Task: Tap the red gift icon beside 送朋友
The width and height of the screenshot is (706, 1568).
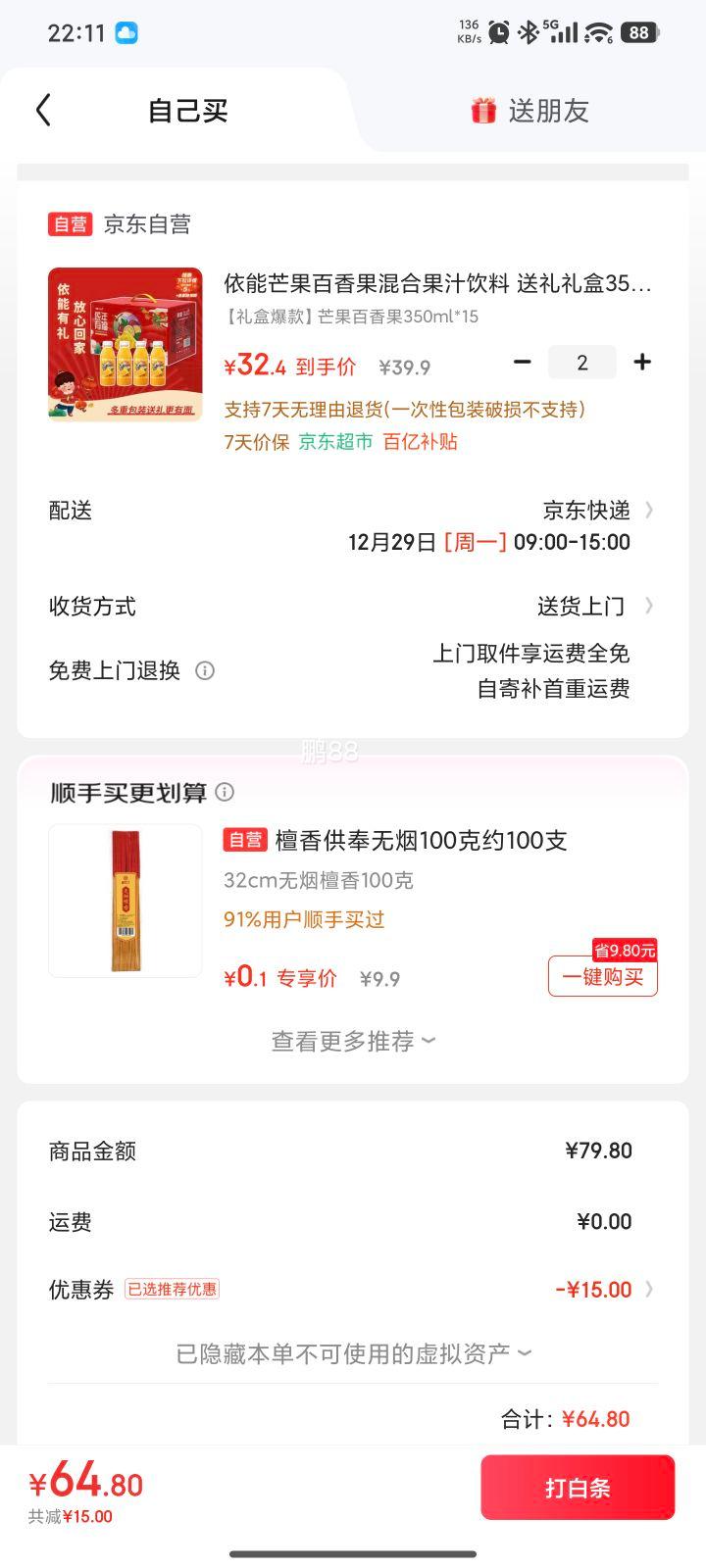Action: [485, 111]
